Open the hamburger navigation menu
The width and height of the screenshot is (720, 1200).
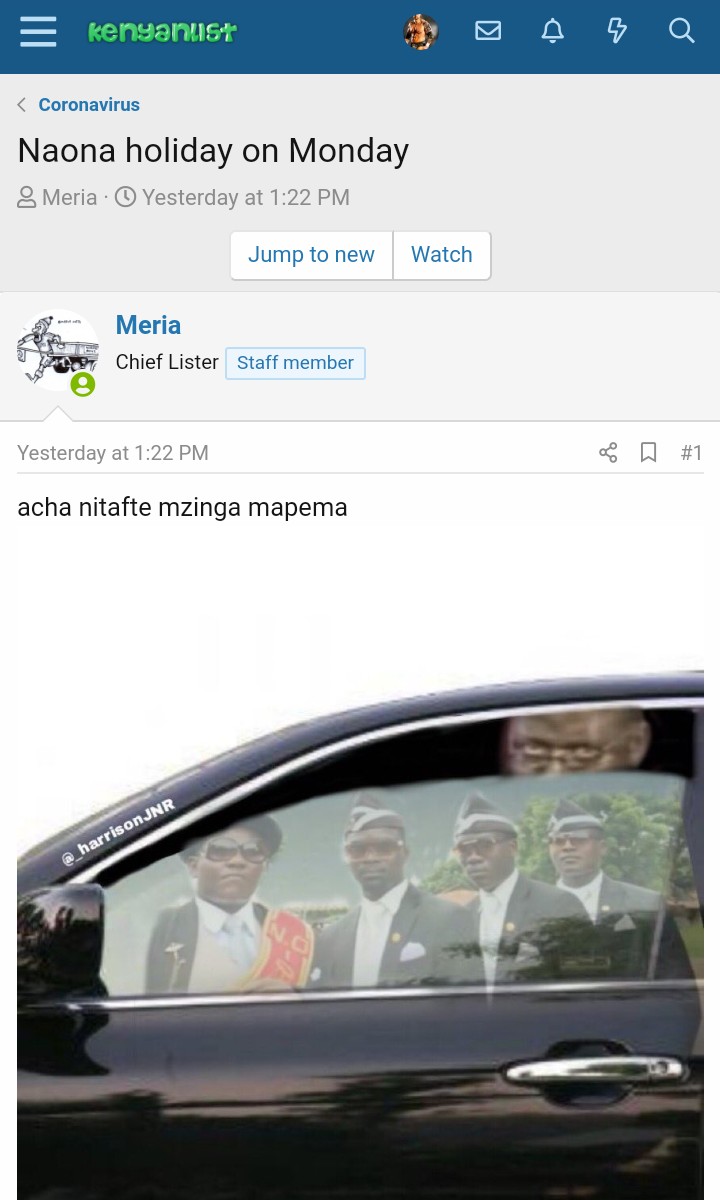38,32
